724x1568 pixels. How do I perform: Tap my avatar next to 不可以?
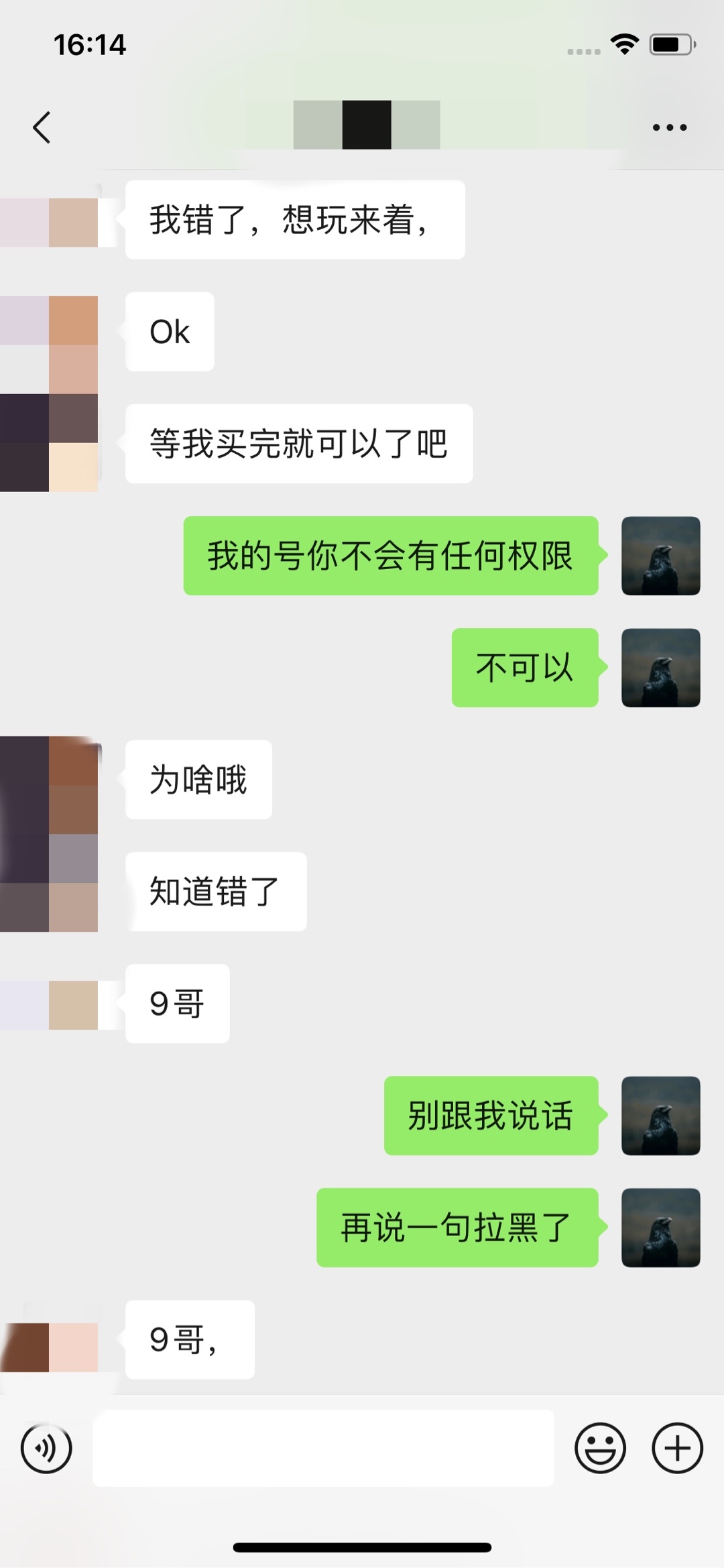[660, 668]
